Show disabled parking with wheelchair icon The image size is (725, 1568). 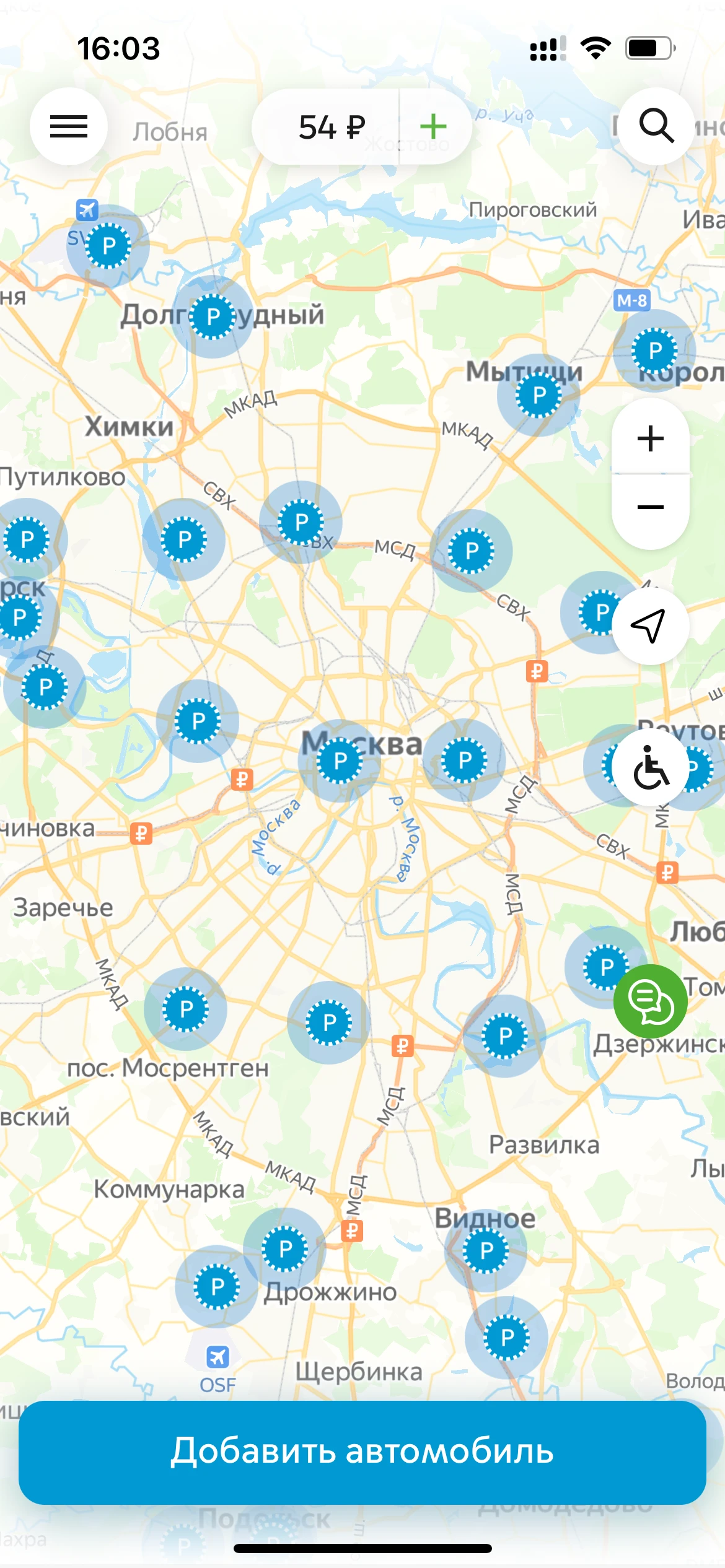point(650,768)
